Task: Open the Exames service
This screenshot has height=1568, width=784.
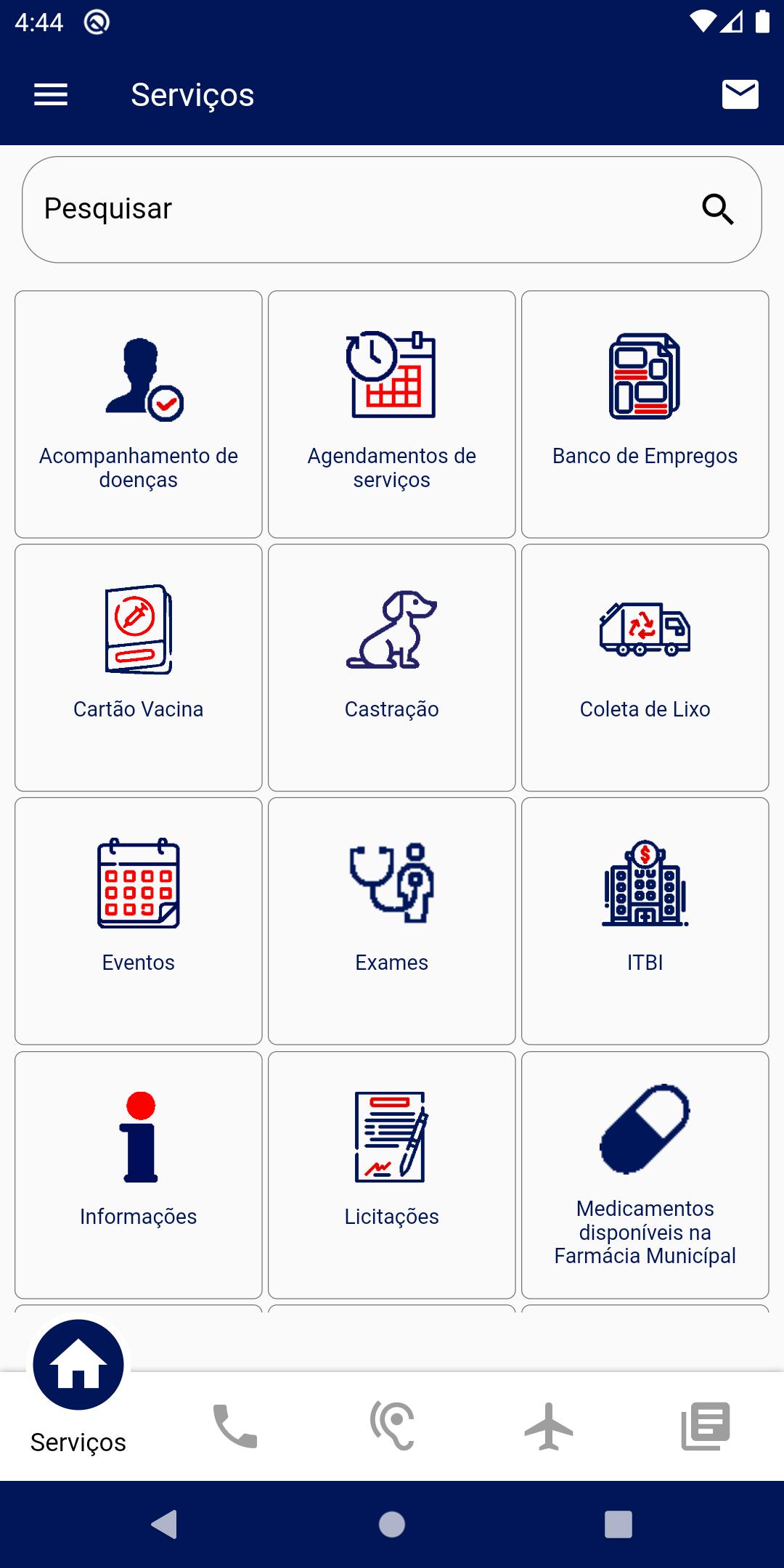Action: [x=392, y=921]
